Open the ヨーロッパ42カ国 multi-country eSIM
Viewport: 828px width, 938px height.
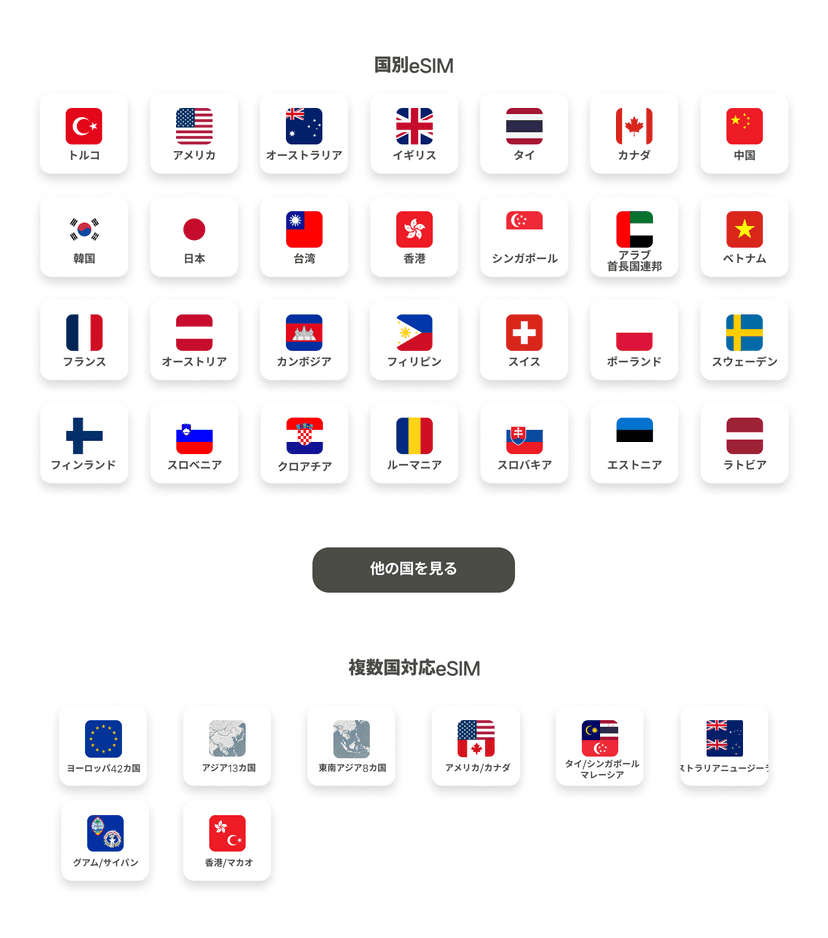[103, 746]
